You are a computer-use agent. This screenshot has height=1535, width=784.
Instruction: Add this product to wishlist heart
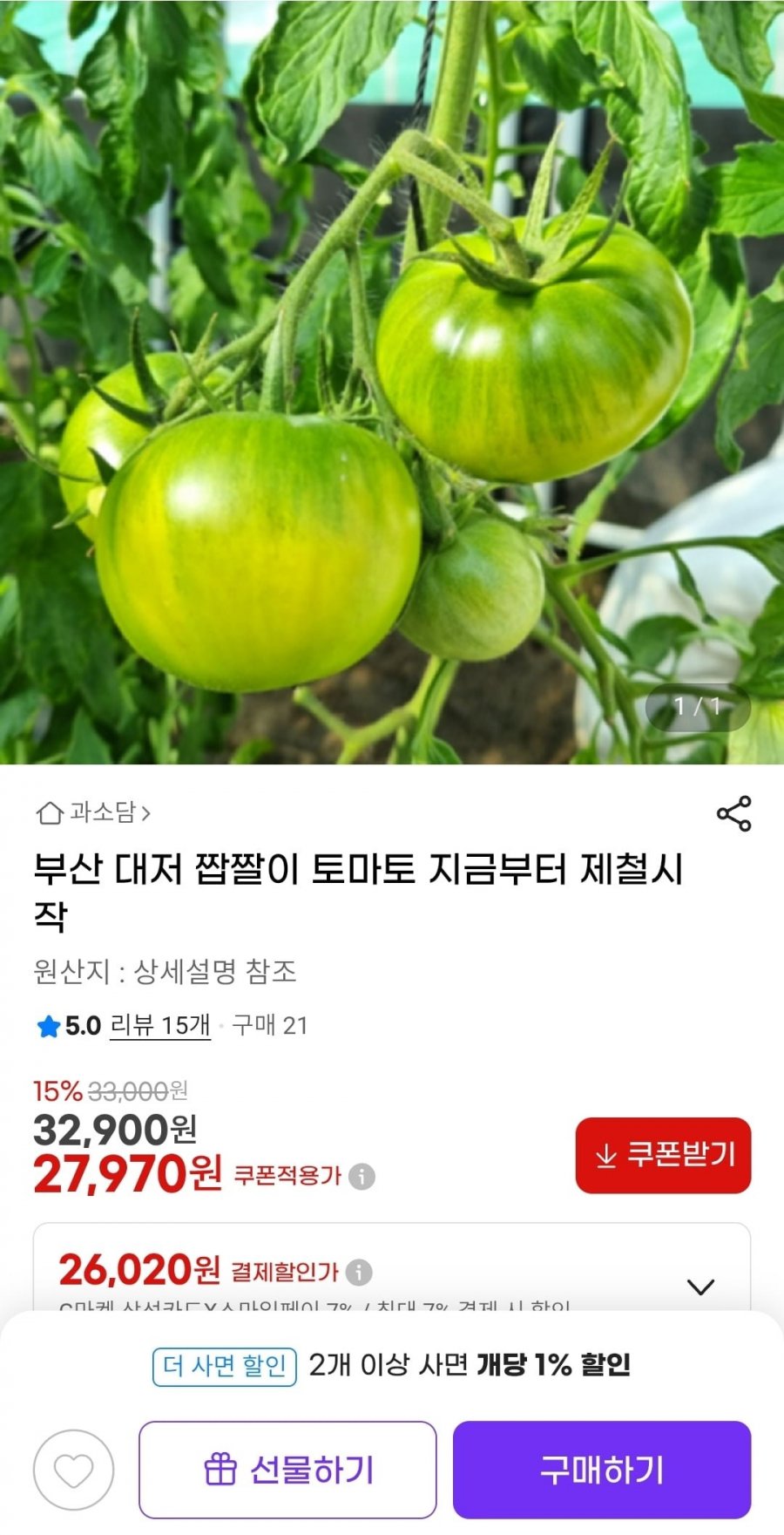pos(74,1470)
